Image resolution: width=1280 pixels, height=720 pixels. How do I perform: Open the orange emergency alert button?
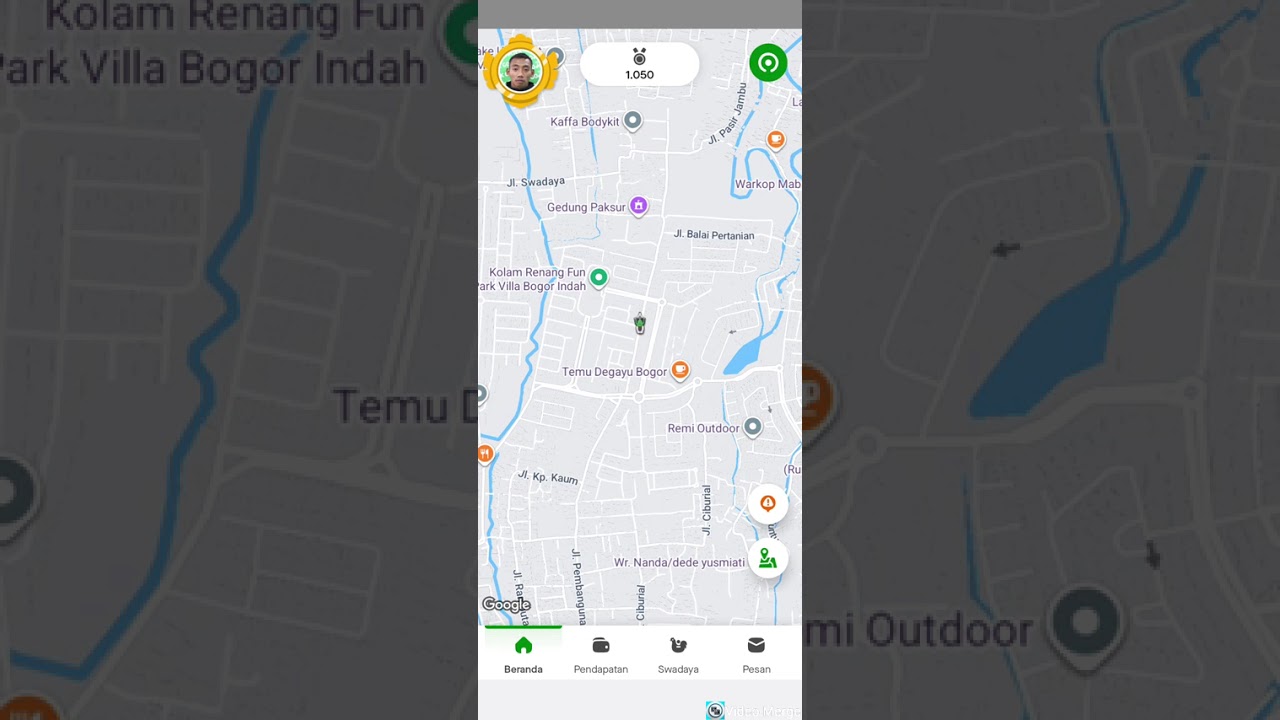click(768, 503)
